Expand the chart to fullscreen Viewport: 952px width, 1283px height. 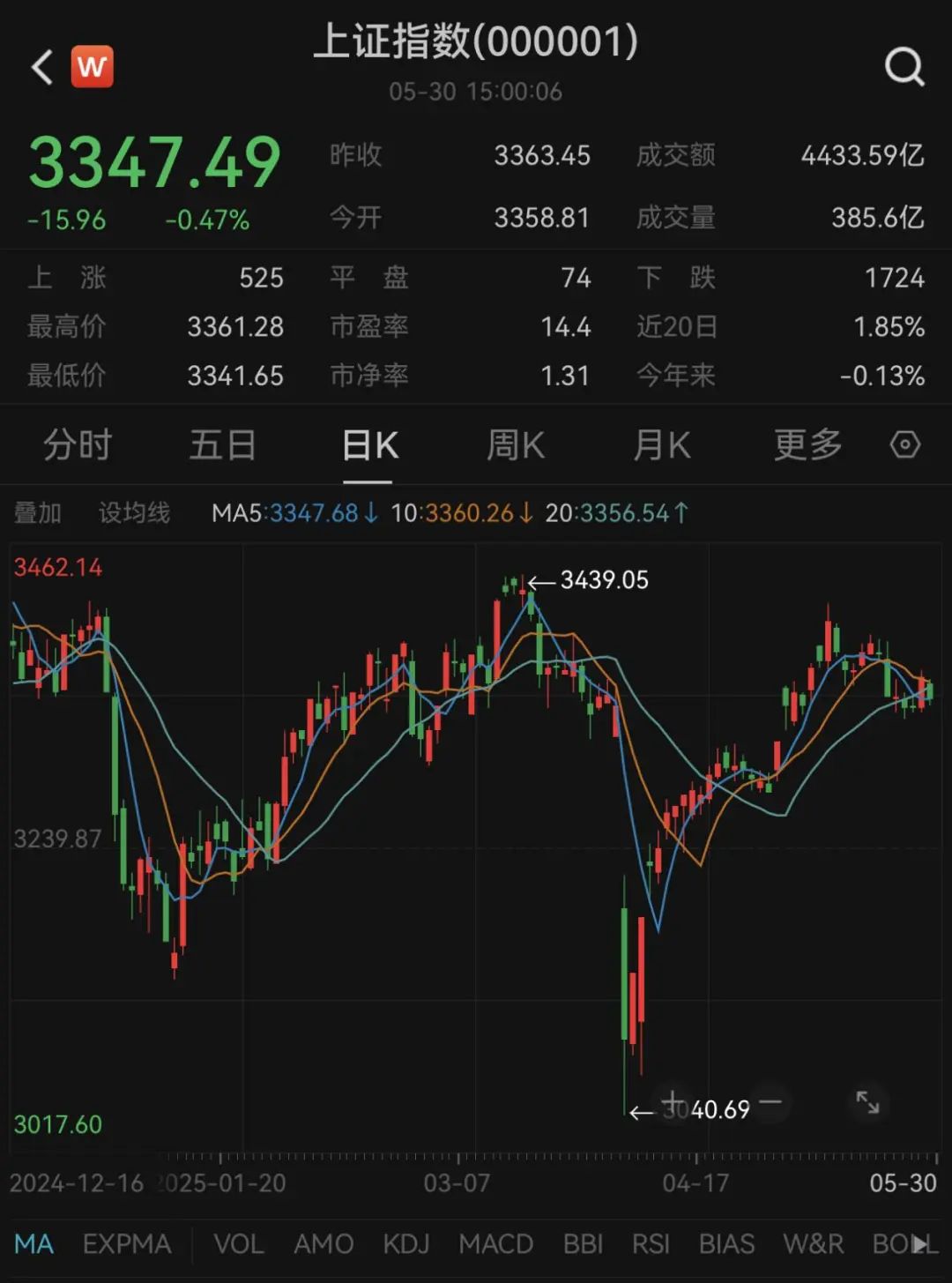pos(868,1100)
